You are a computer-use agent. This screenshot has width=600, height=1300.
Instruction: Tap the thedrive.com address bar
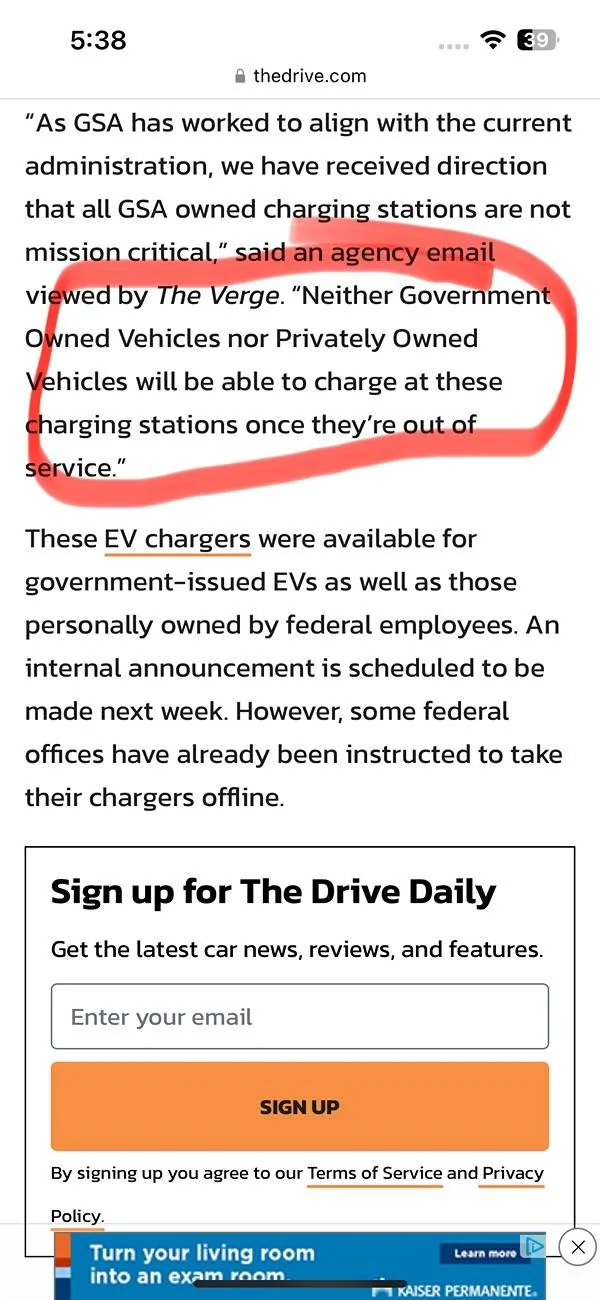pos(300,76)
